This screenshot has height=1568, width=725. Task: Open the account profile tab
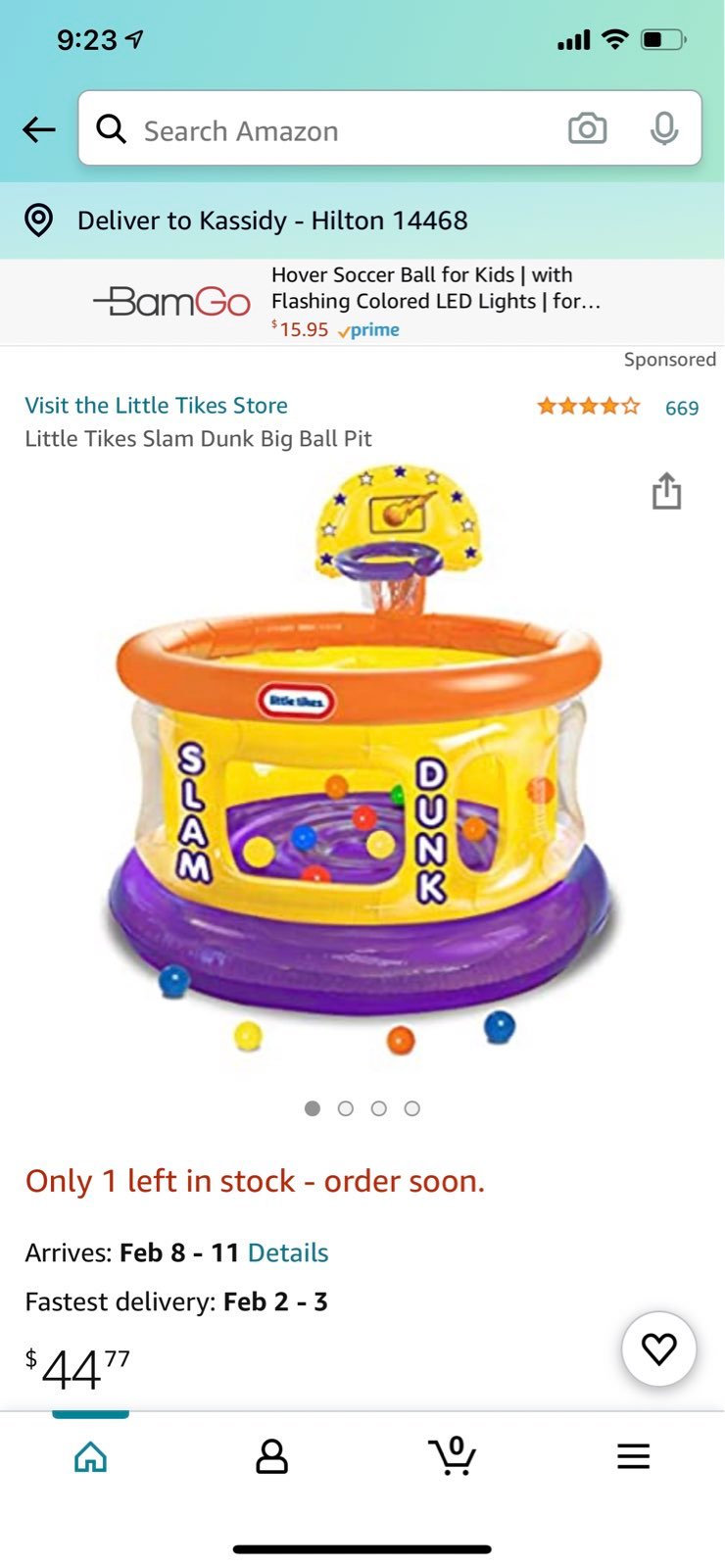[x=271, y=1456]
